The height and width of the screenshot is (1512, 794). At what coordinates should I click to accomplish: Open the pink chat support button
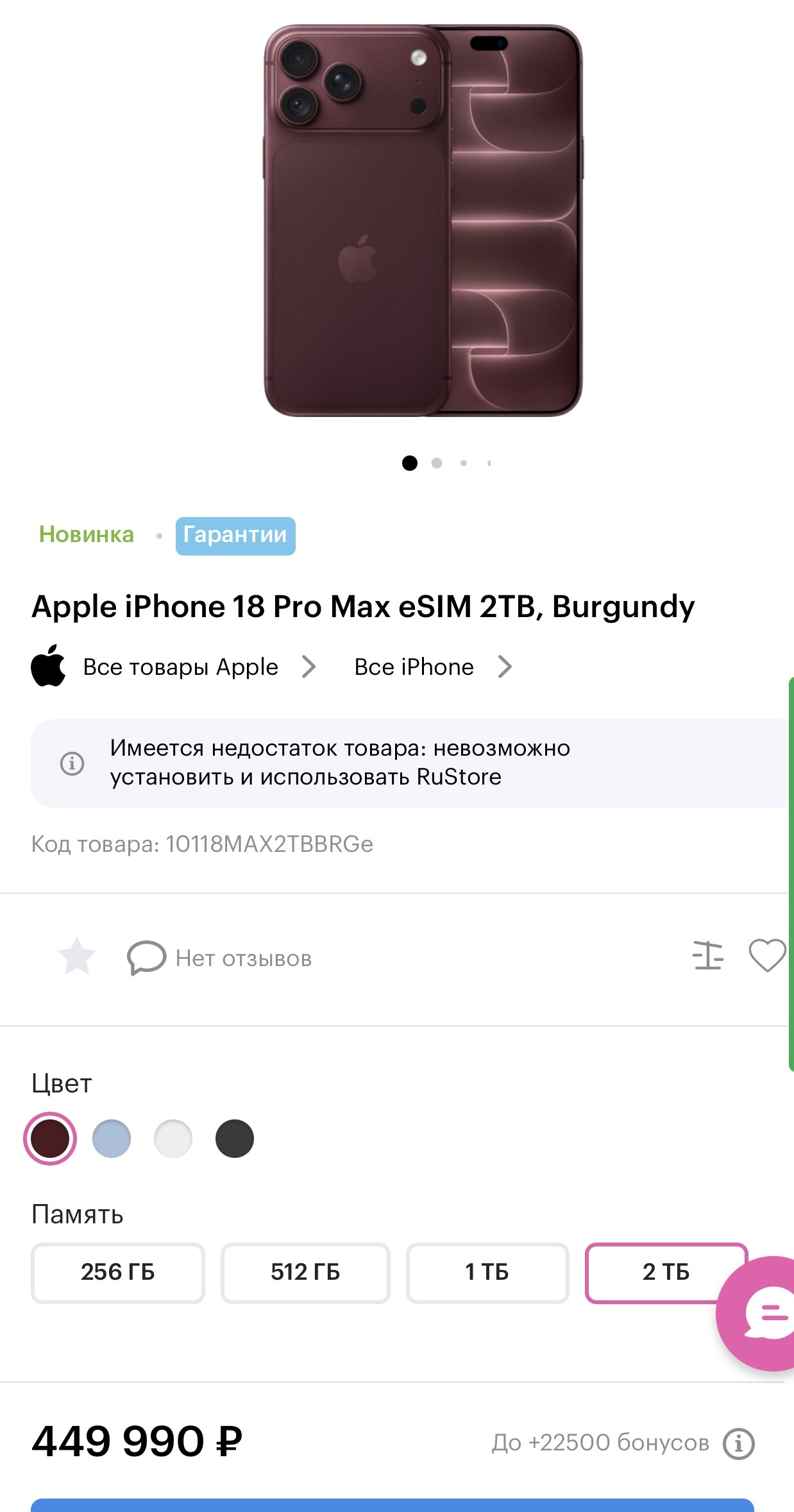coord(760,1313)
